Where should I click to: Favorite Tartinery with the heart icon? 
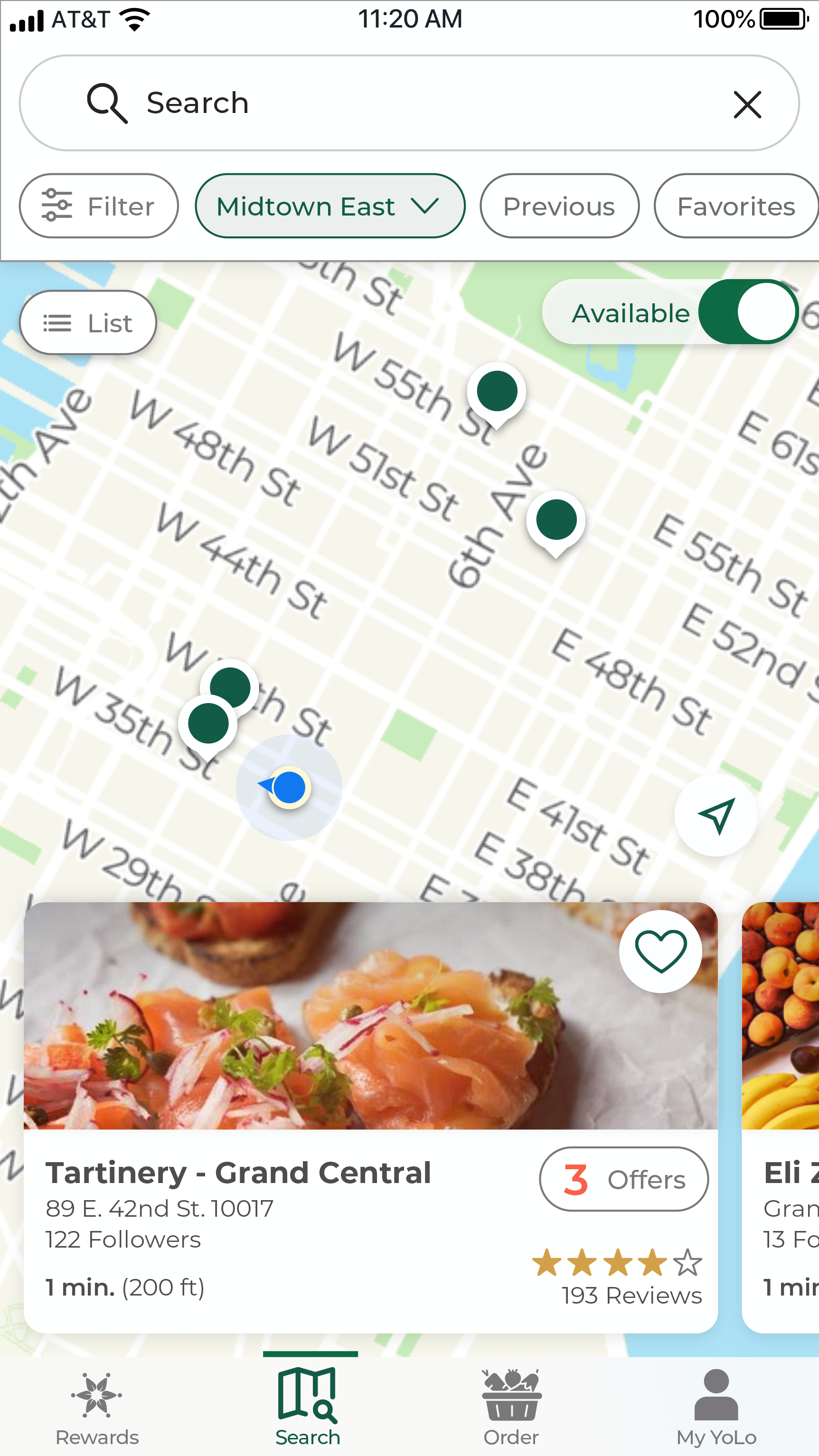tap(660, 952)
